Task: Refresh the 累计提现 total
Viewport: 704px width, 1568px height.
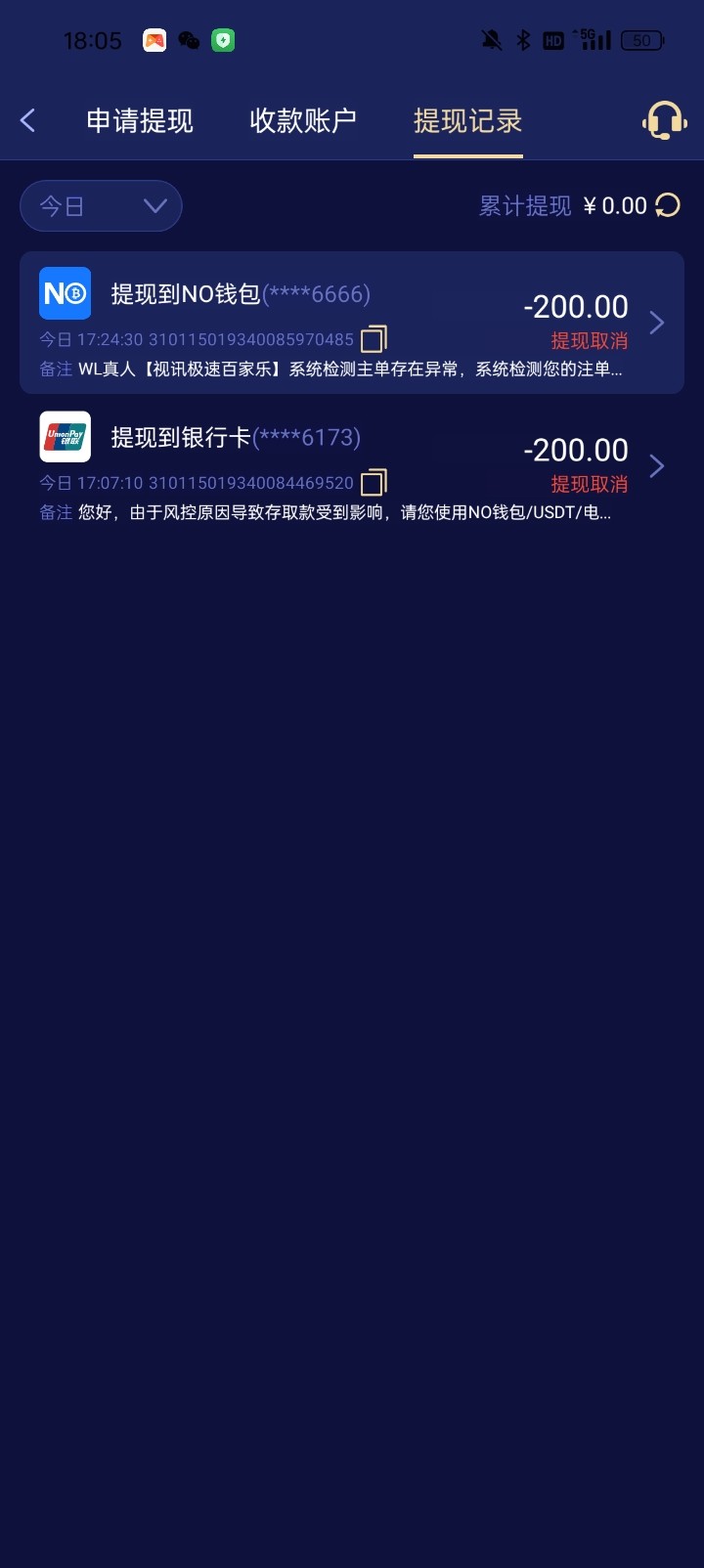Action: click(668, 205)
